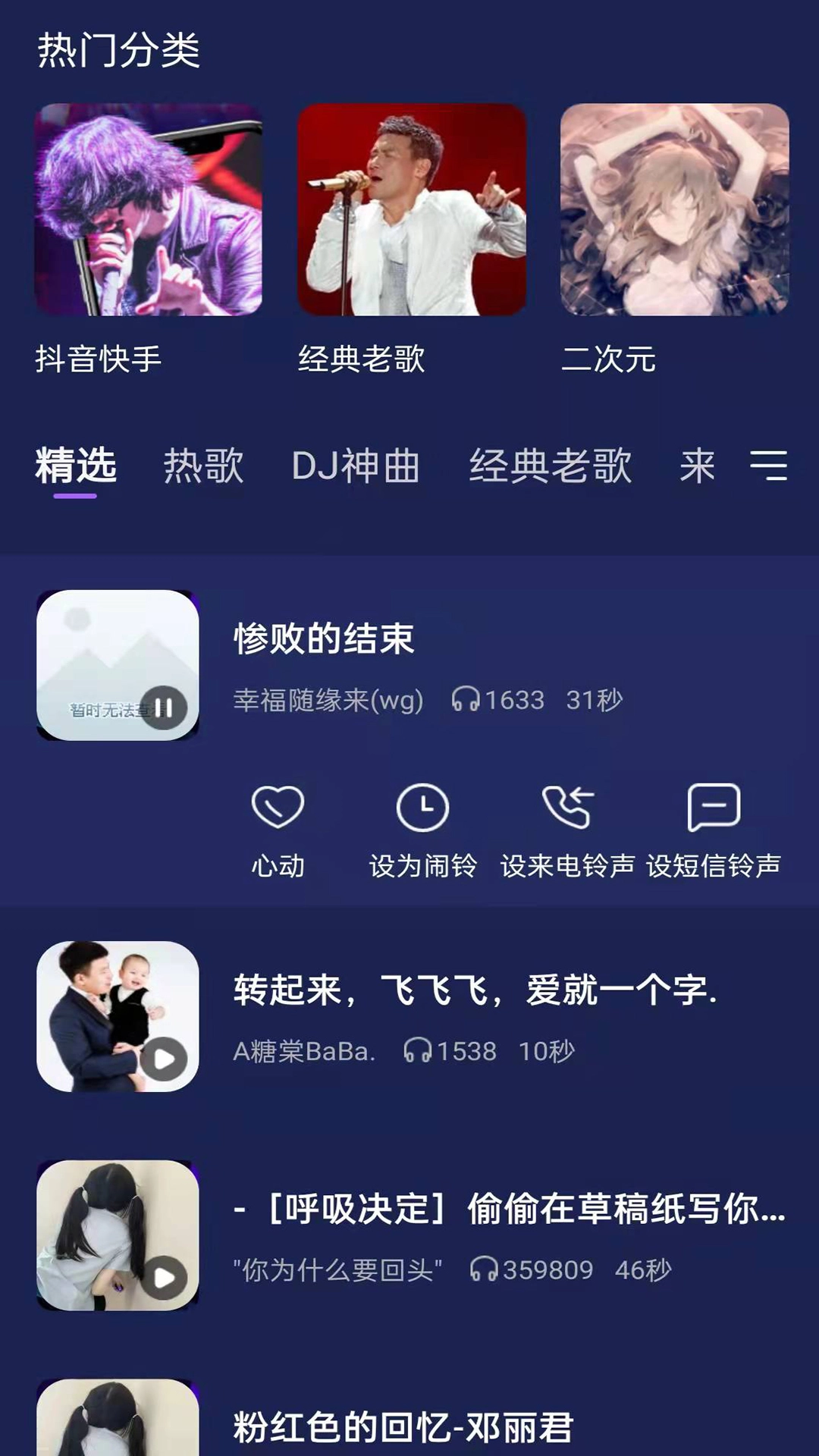Select the 精选 tab
819x1456 pixels.
click(76, 466)
